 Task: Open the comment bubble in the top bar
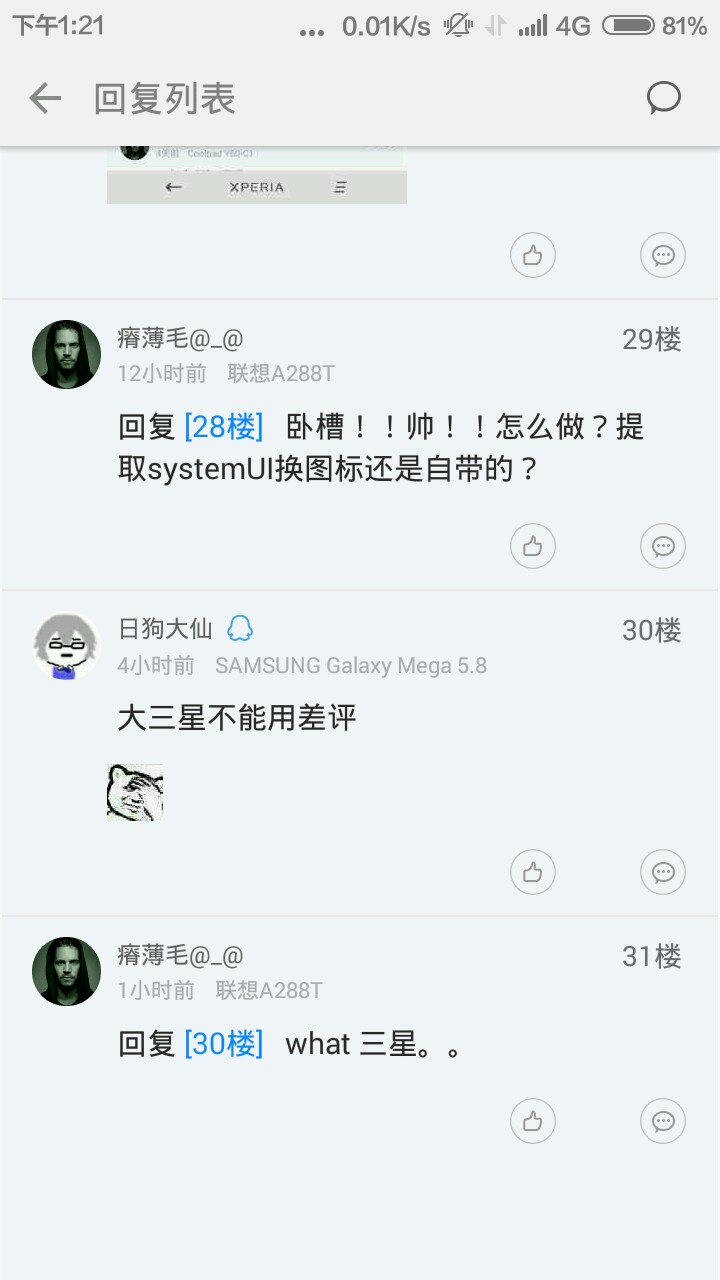[664, 98]
